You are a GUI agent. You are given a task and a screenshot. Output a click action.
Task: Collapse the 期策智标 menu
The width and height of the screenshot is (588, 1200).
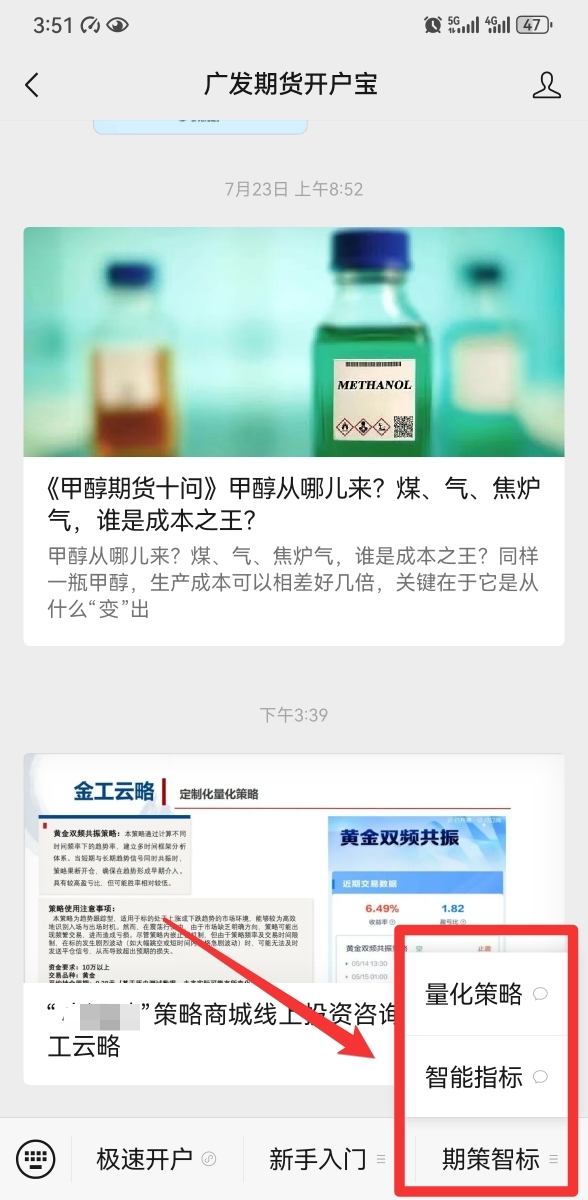point(501,1159)
